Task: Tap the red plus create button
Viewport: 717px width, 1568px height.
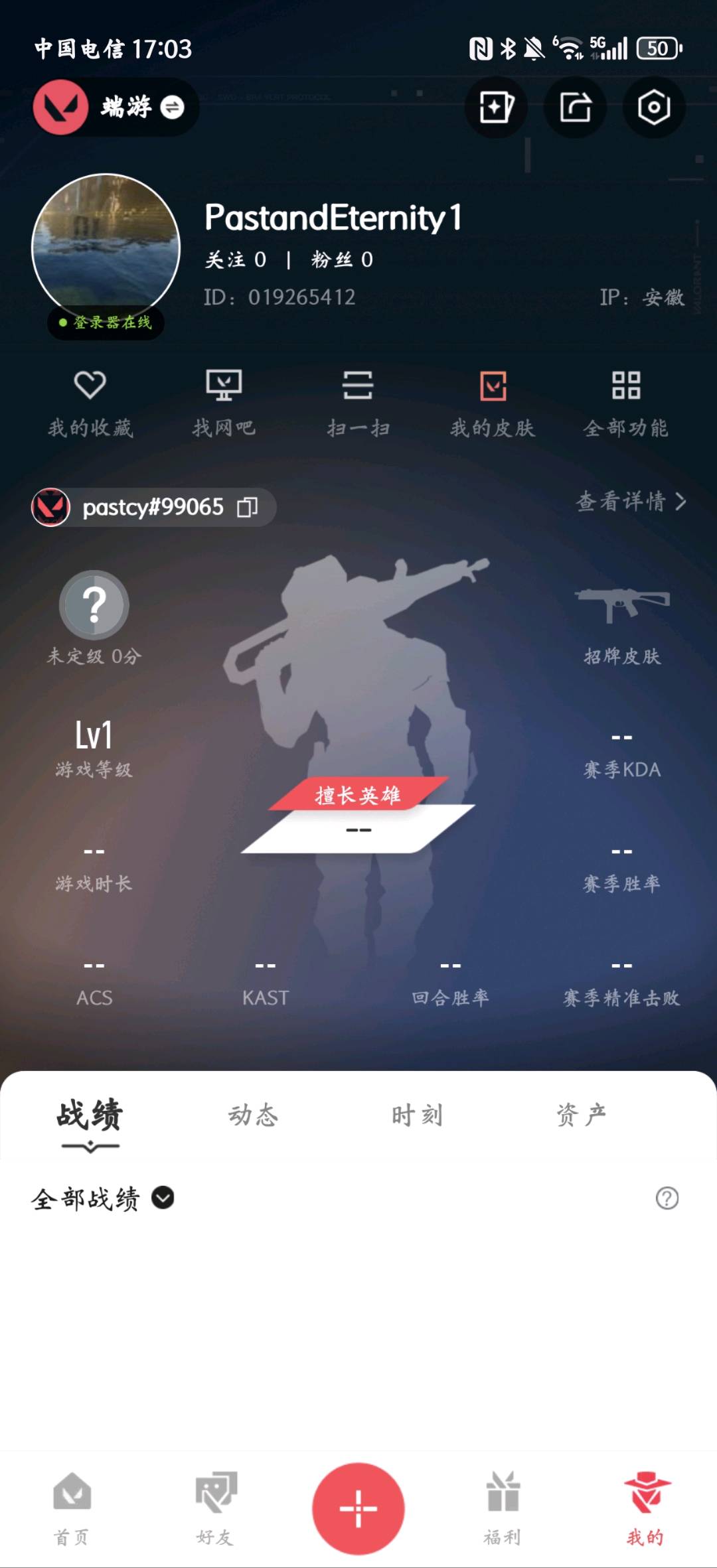Action: point(358,1508)
